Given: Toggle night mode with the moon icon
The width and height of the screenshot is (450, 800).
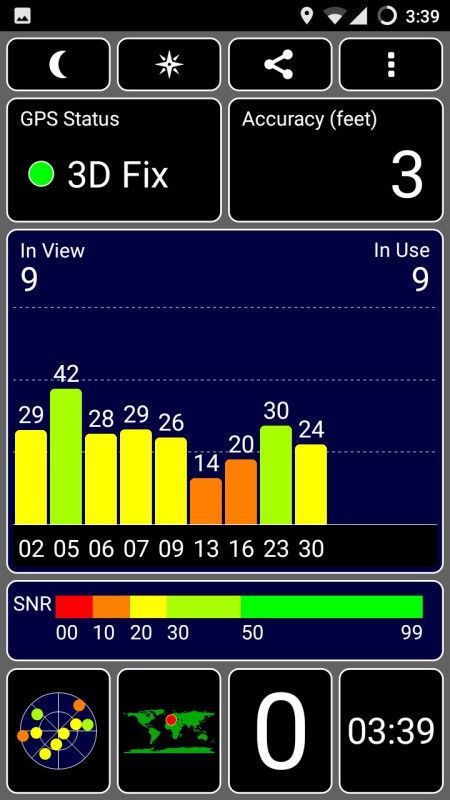Looking at the screenshot, I should tap(58, 65).
